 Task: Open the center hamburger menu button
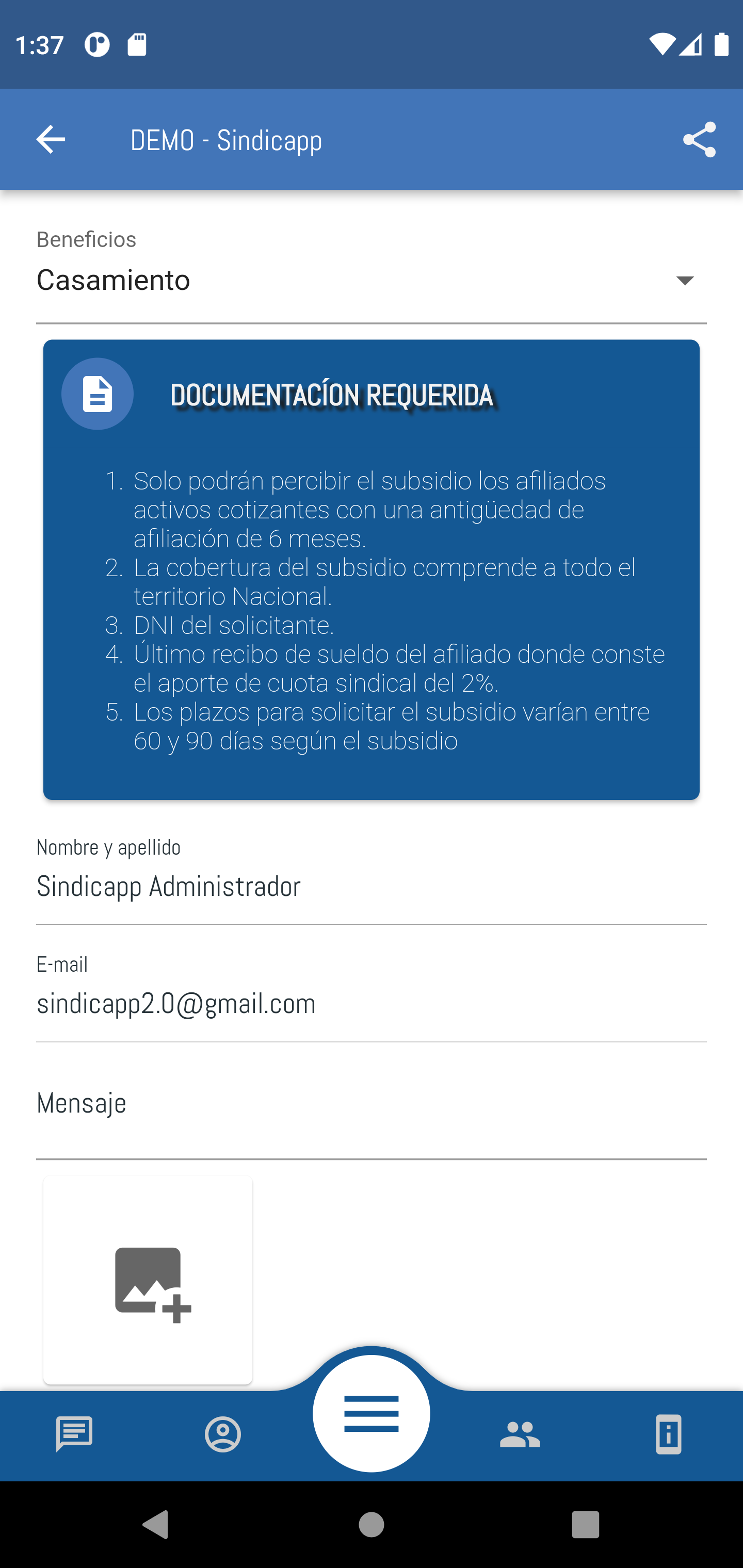371,1413
